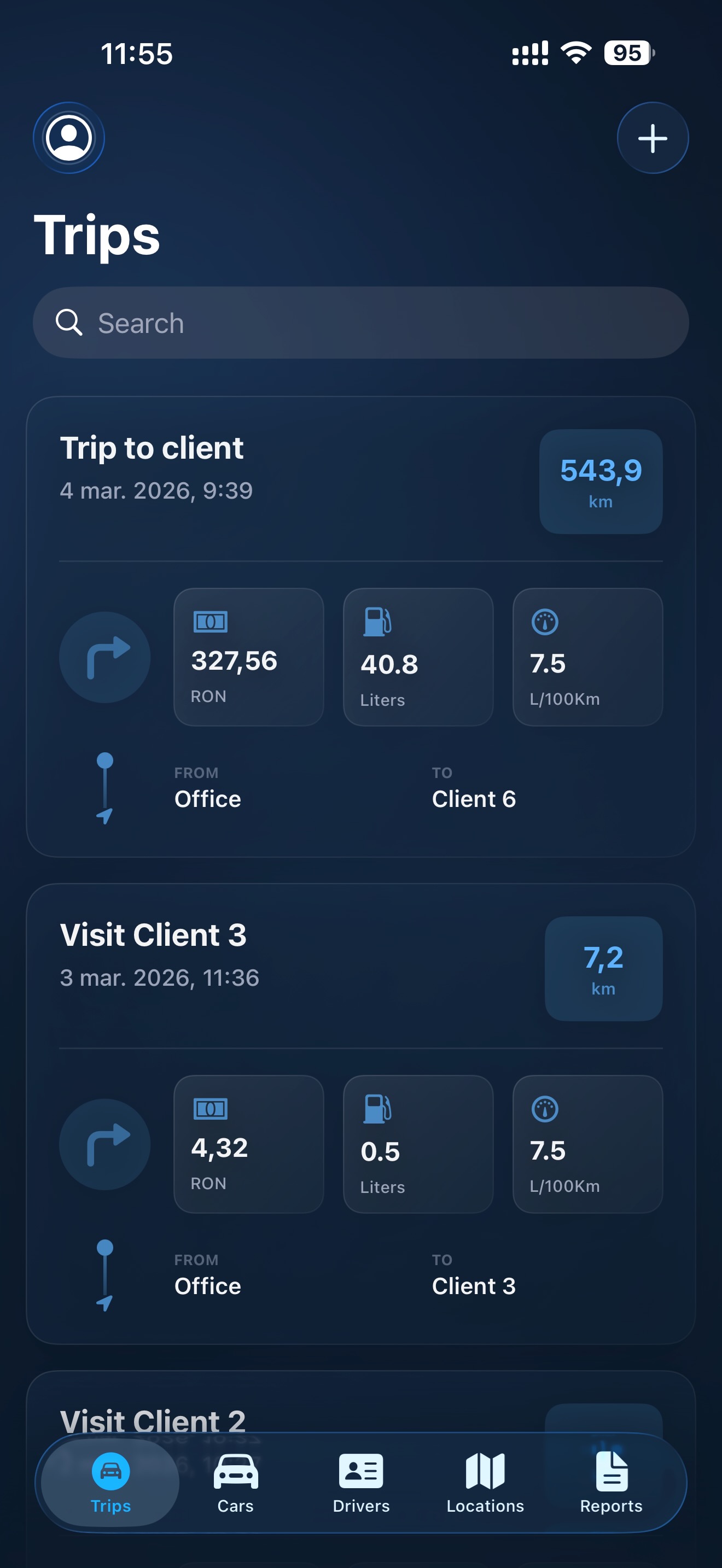Tap the speedometer icon showing 7.5 L/100Km
722x1568 pixels.
point(545,623)
